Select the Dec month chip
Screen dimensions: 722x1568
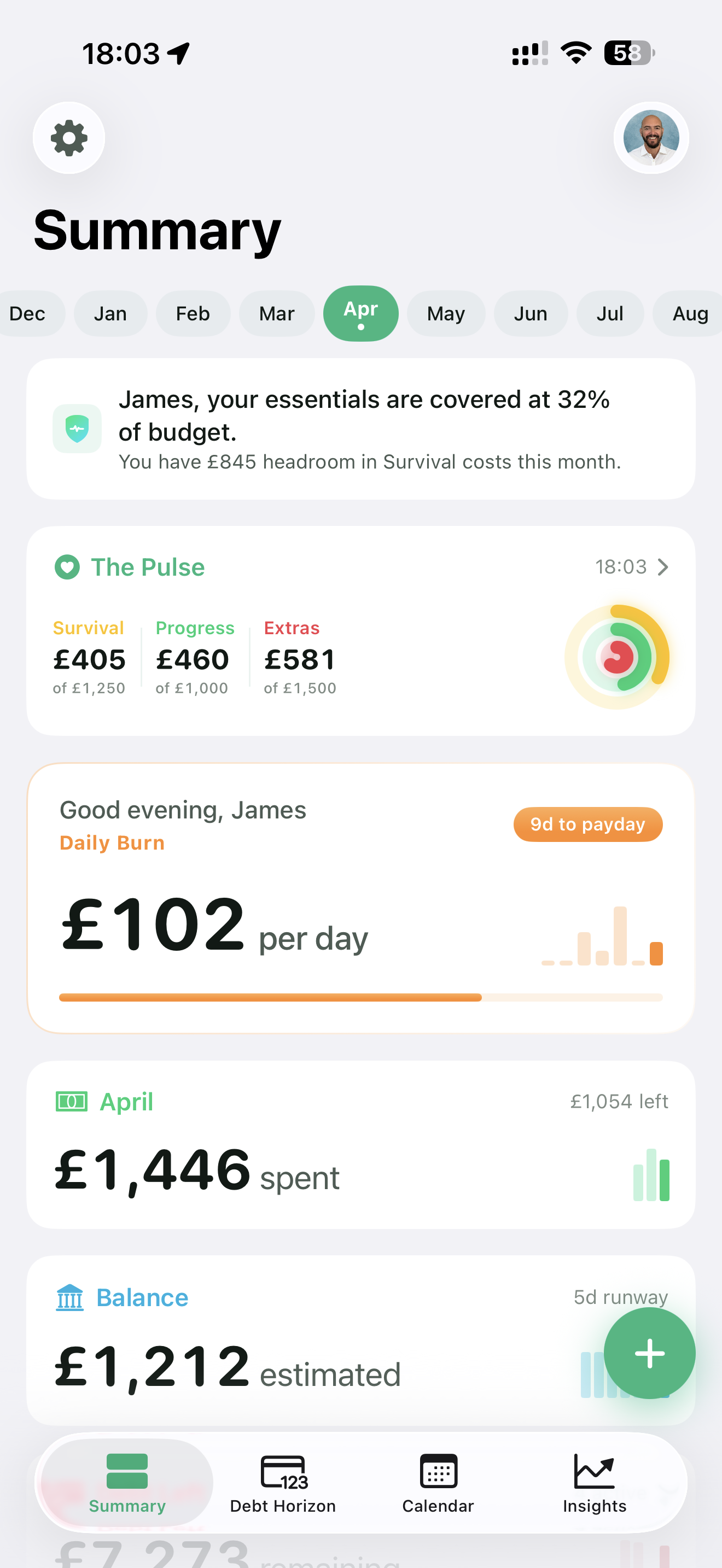(x=26, y=313)
